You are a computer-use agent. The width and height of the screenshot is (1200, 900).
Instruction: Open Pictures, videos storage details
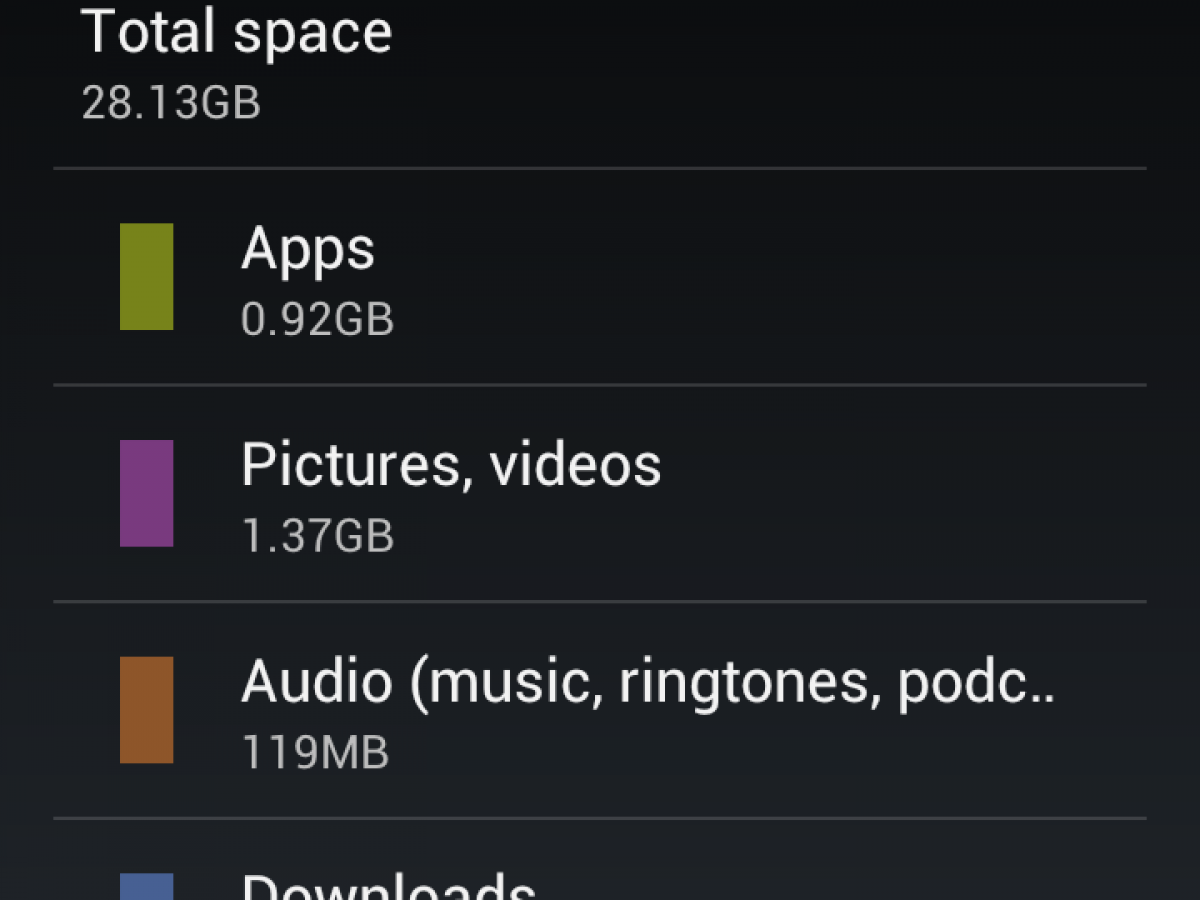tap(600, 493)
